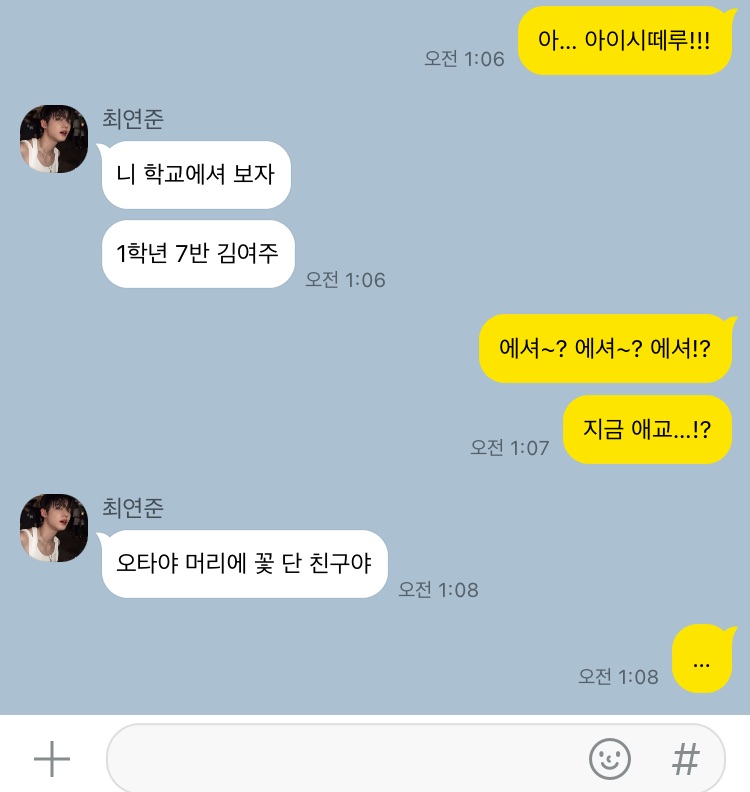Open the emoticon picker
750x792 pixels.
[610, 760]
